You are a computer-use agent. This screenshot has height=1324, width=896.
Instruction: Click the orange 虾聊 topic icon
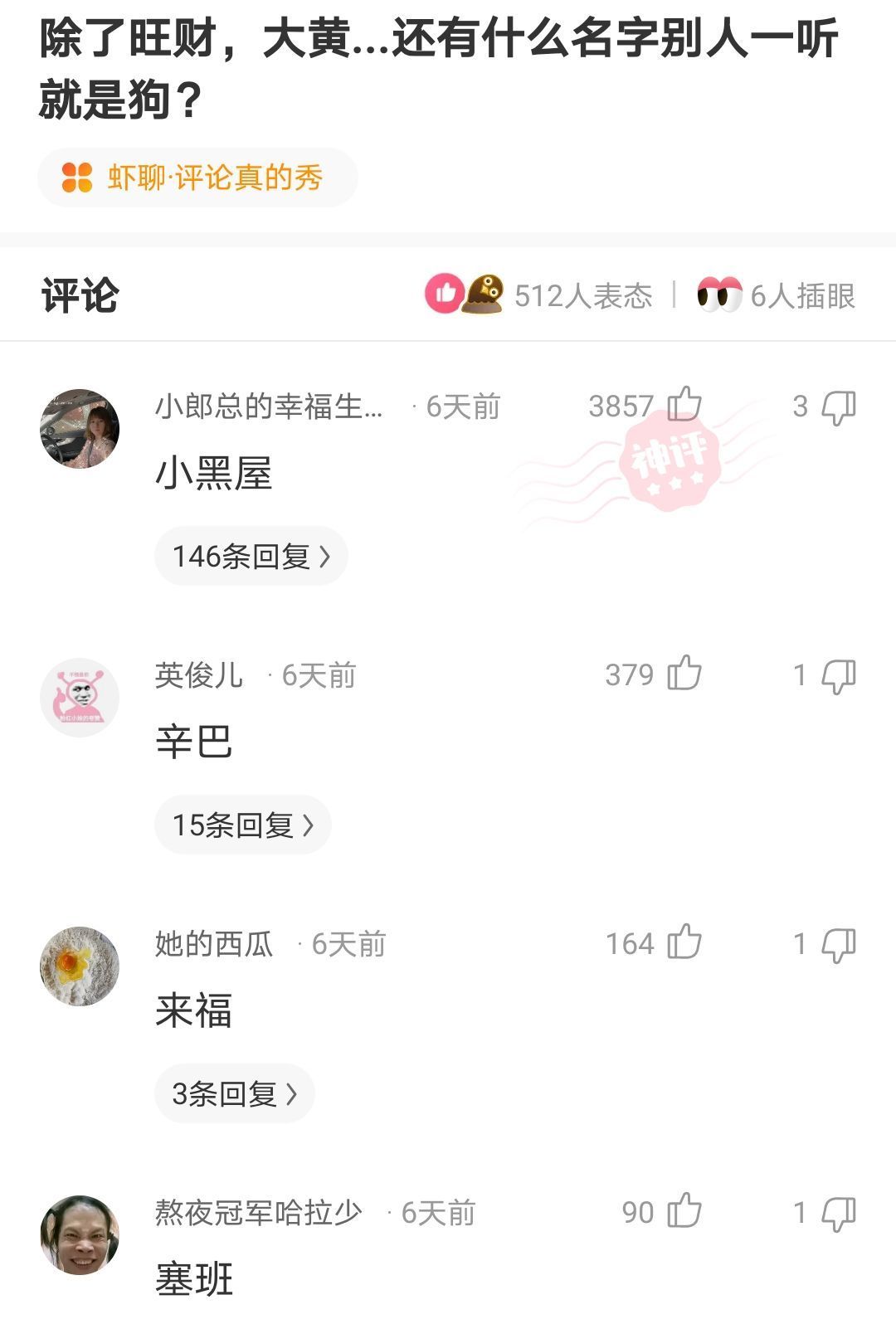coord(75,175)
